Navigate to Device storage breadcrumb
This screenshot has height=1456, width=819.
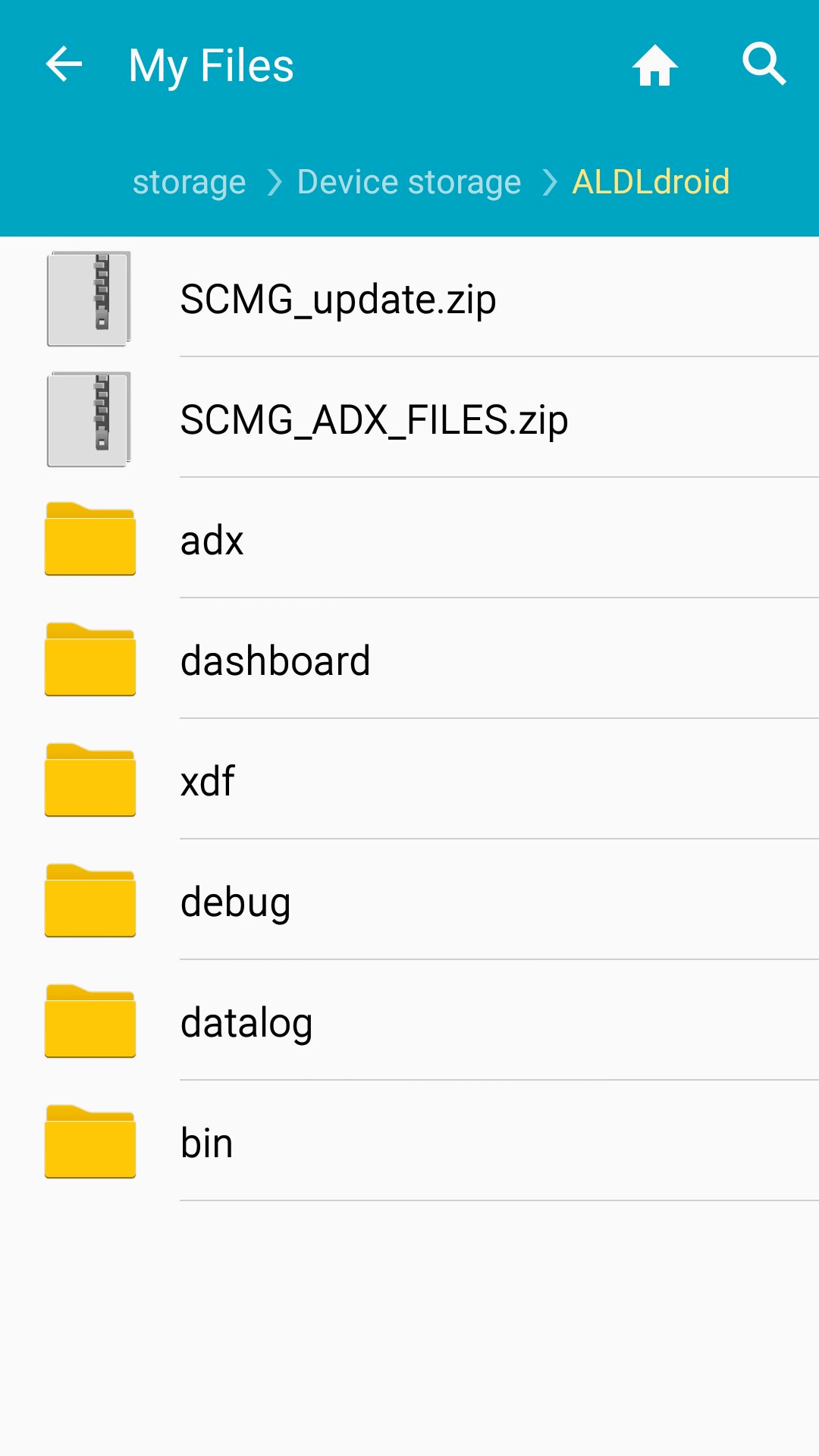click(409, 182)
